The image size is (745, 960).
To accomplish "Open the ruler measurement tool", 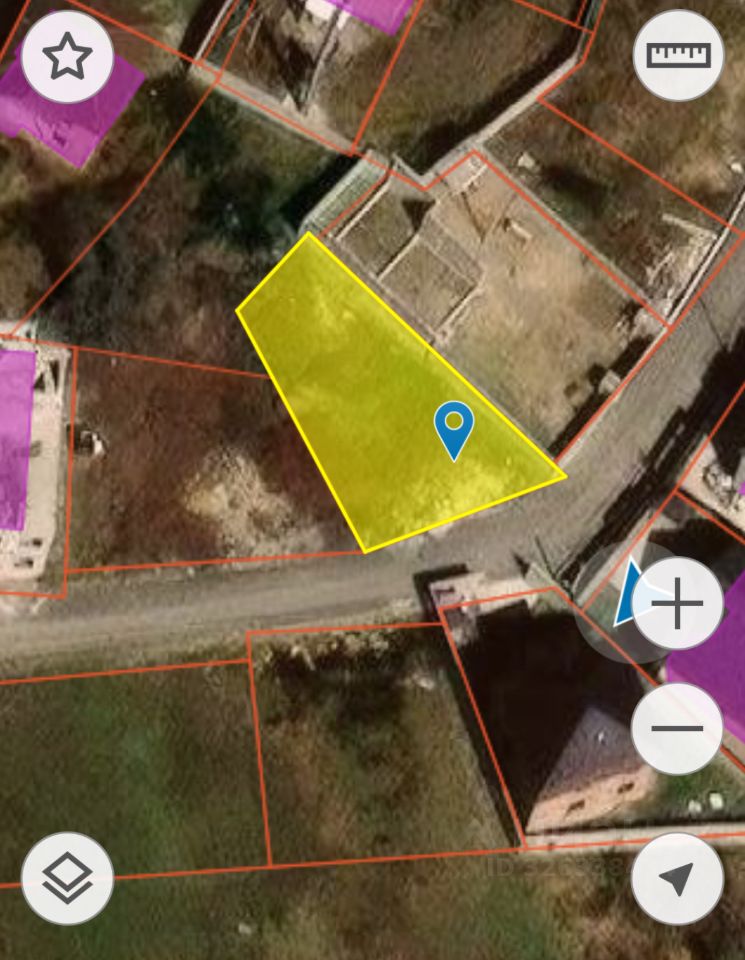I will [678, 55].
